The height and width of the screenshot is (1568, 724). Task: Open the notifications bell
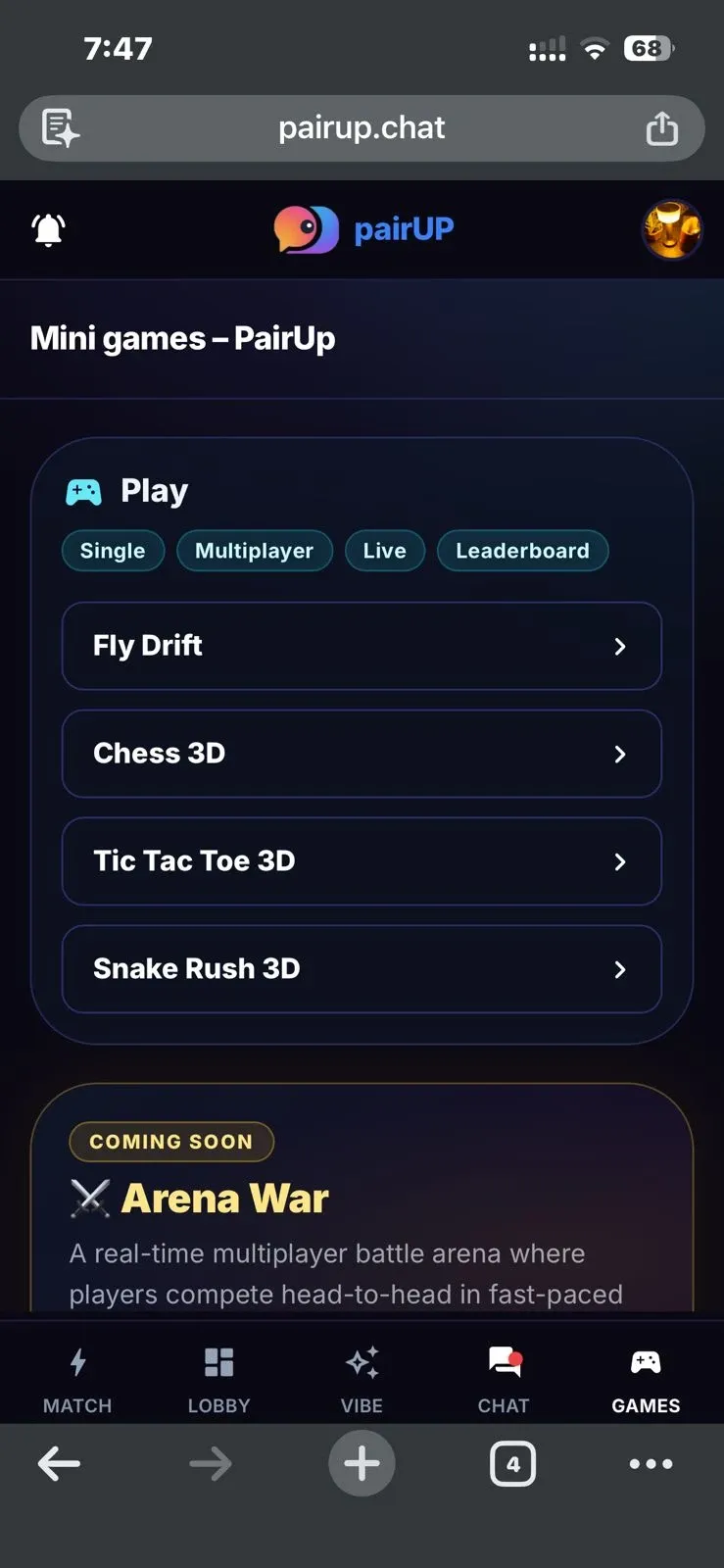[48, 230]
